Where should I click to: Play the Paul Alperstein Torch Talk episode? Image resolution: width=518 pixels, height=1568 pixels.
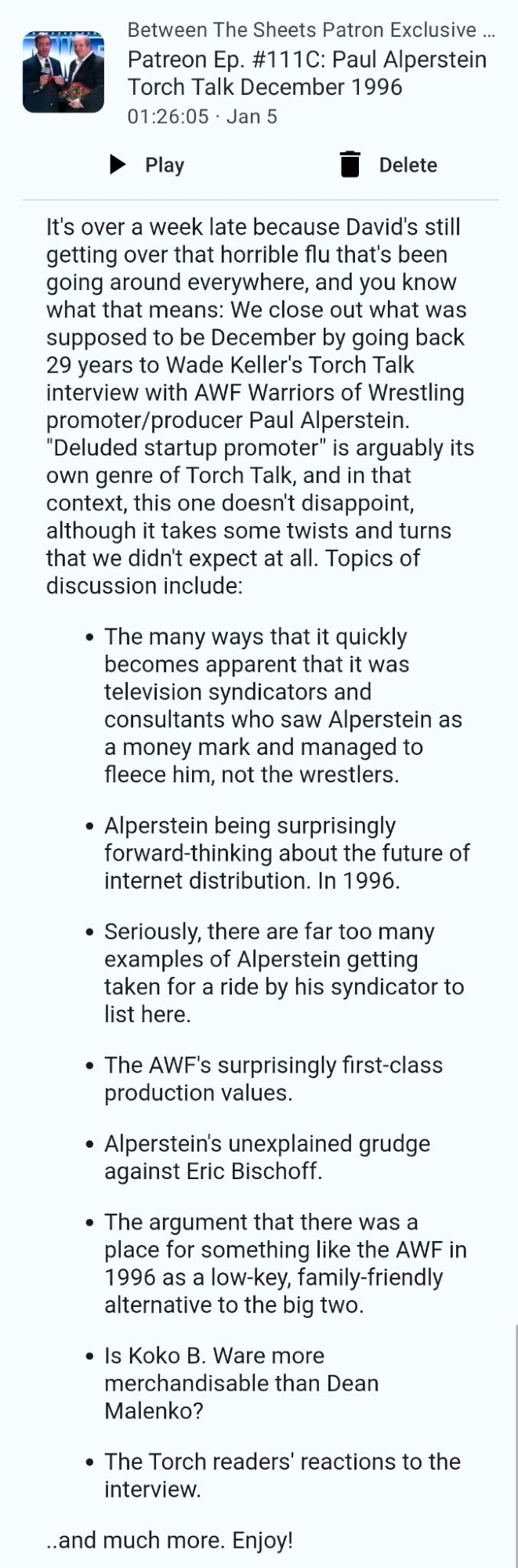click(147, 165)
